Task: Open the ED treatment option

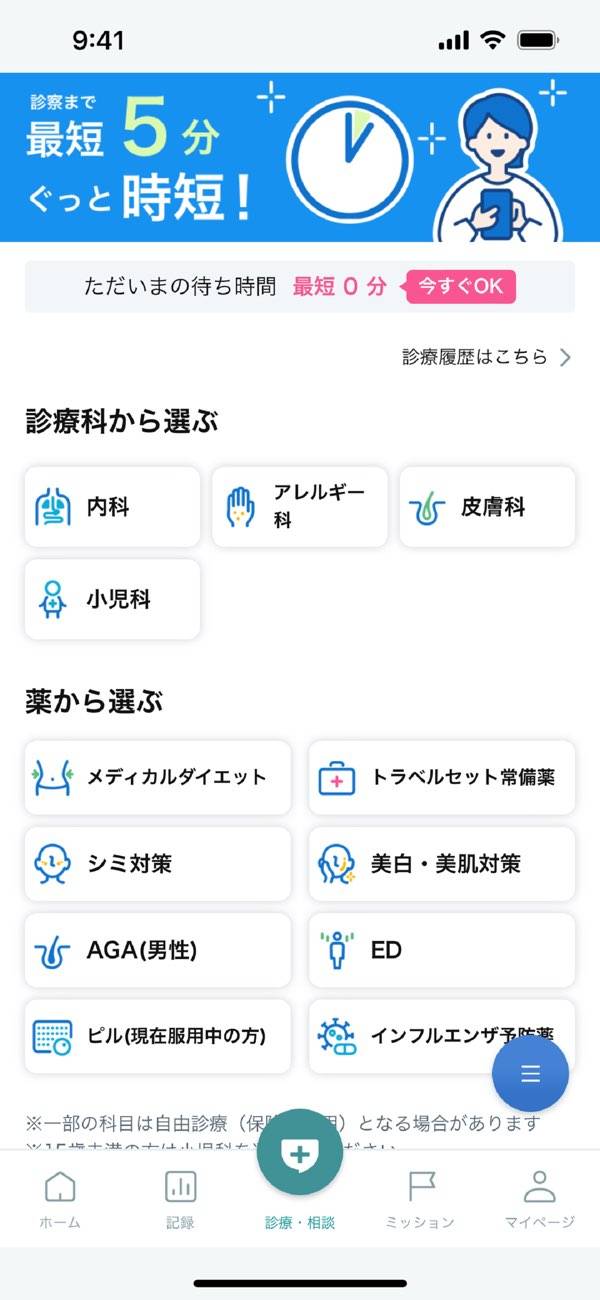Action: pos(441,949)
